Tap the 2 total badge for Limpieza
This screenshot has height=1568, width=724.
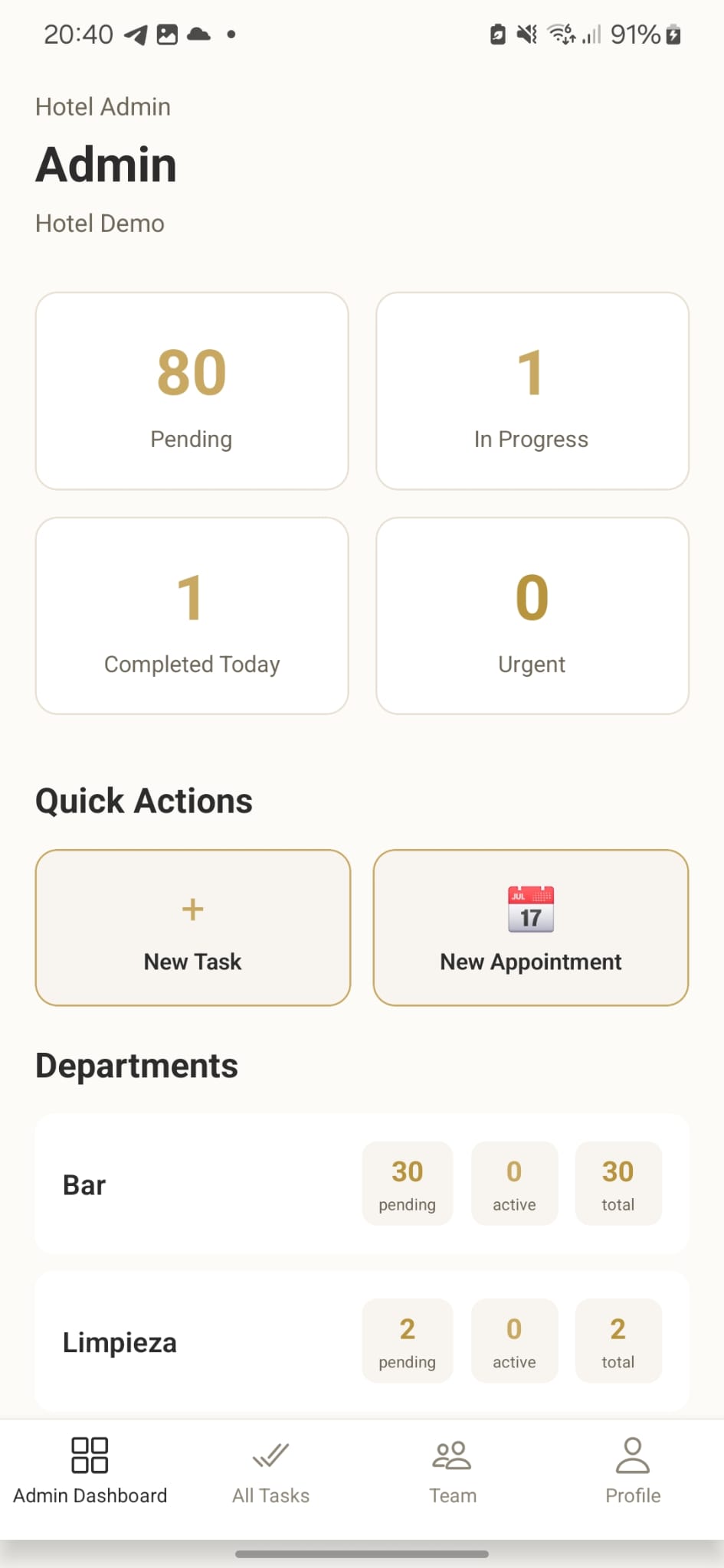[x=618, y=1341]
